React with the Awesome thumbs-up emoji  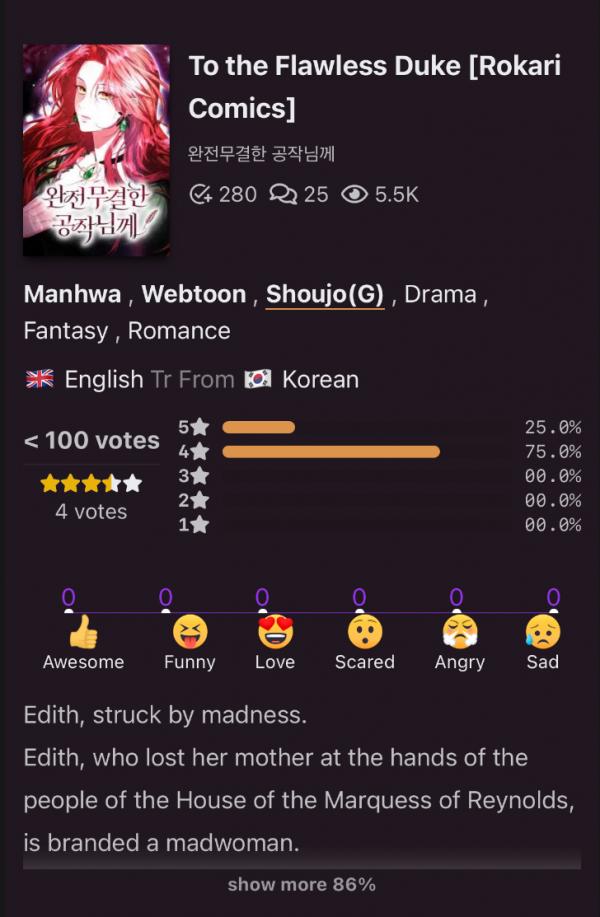(83, 633)
